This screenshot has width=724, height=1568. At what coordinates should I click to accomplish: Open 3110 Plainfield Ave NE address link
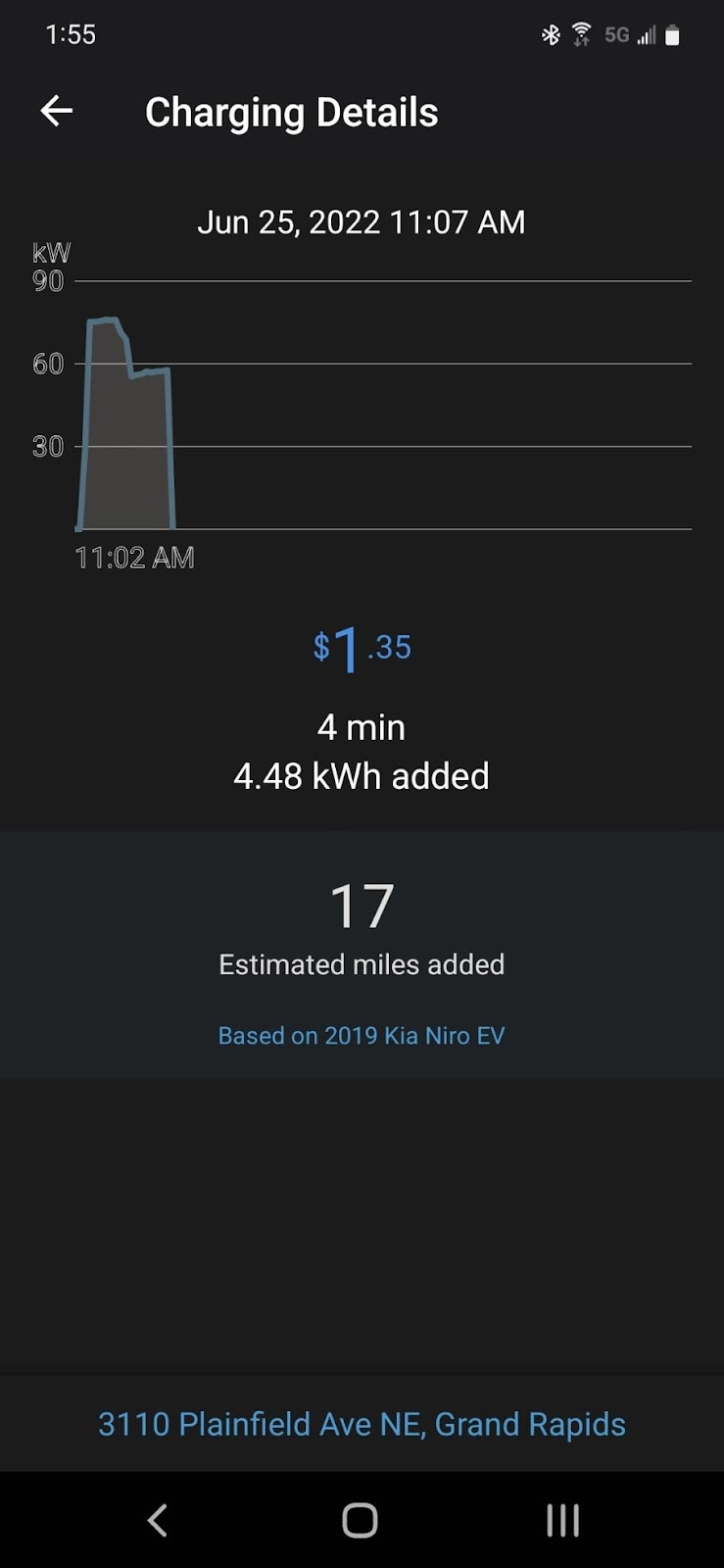[x=362, y=1424]
